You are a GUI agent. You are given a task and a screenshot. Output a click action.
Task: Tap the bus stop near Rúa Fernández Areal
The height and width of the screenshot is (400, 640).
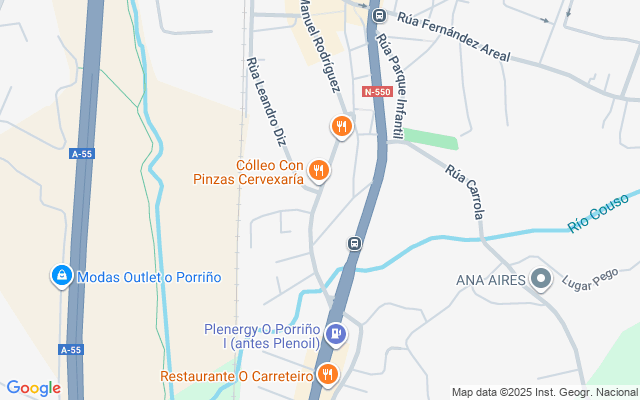(x=379, y=15)
